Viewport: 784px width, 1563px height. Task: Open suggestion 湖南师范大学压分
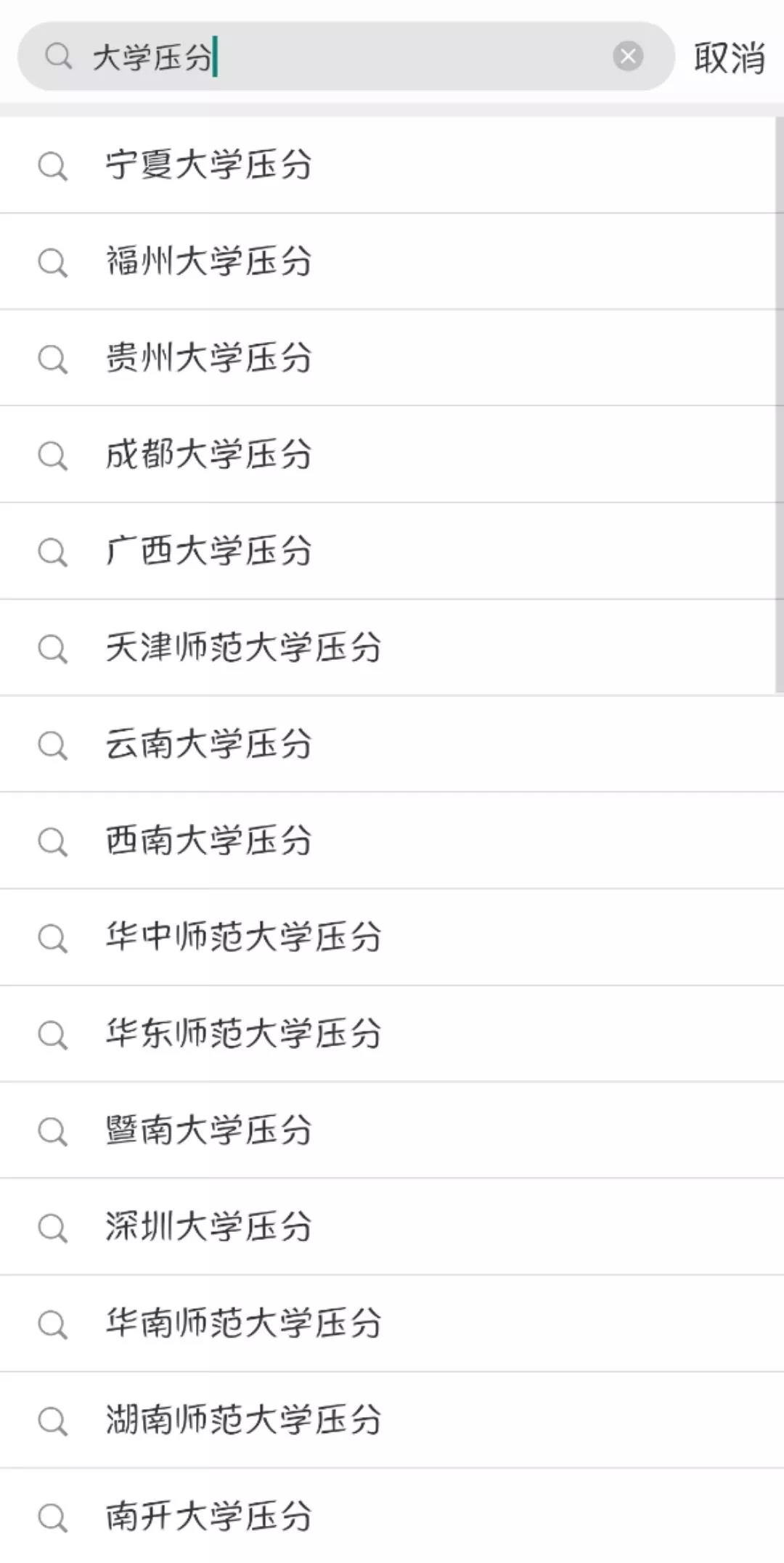392,1421
